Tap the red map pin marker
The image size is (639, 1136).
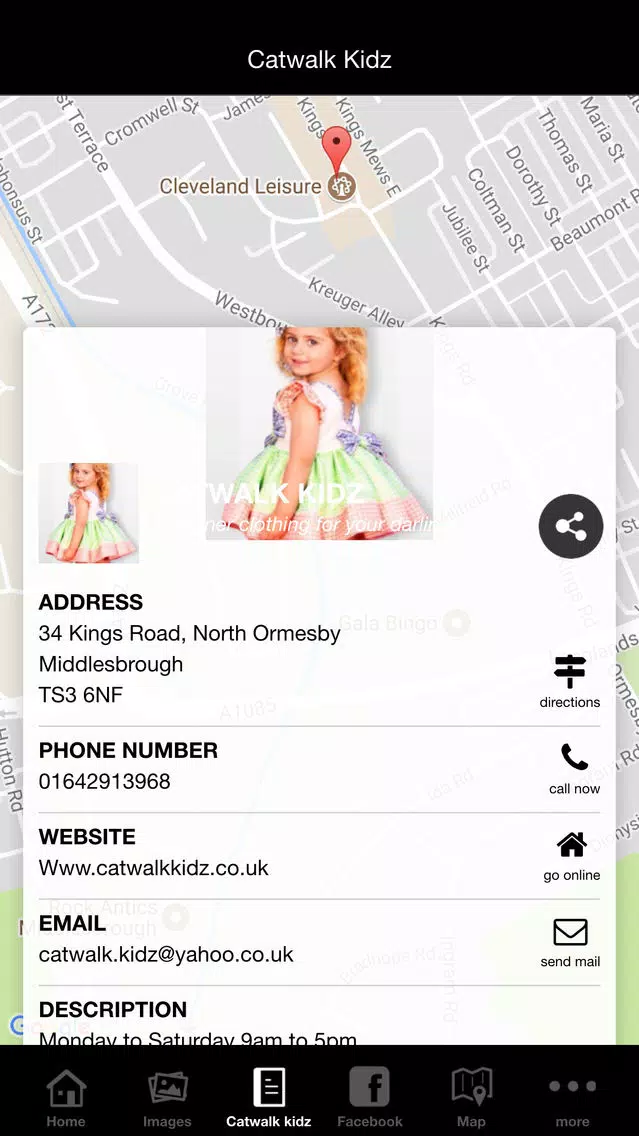coord(338,150)
